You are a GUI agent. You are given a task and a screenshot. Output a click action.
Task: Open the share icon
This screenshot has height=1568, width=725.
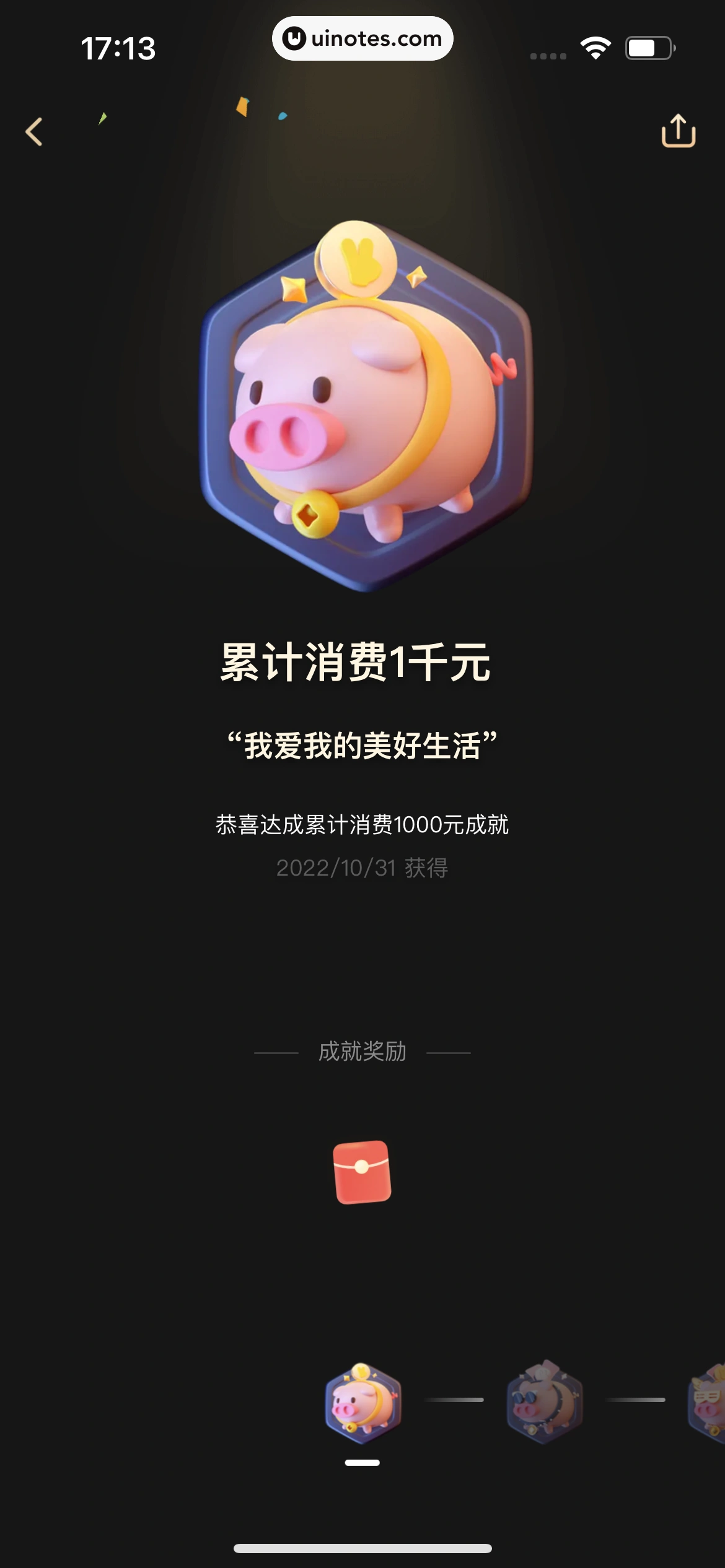(x=679, y=131)
